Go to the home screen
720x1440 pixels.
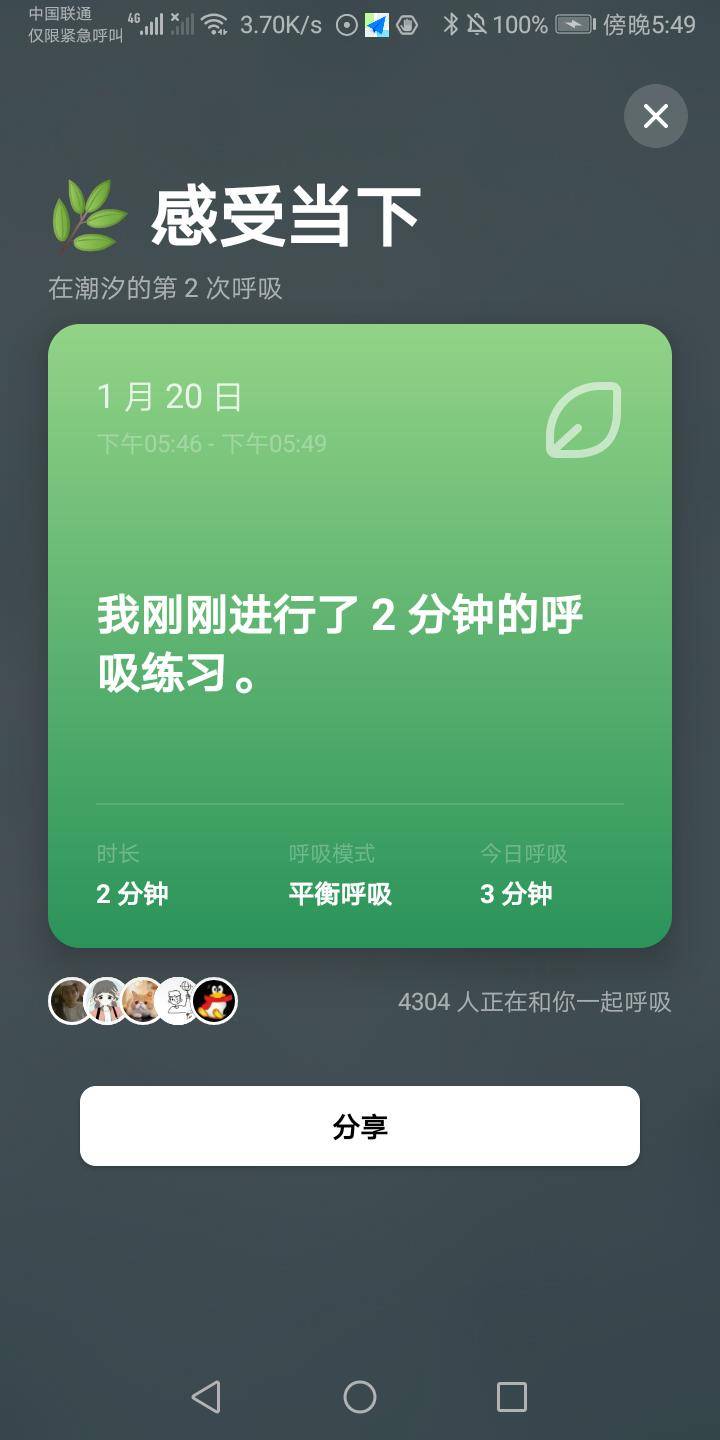pyautogui.click(x=360, y=1396)
